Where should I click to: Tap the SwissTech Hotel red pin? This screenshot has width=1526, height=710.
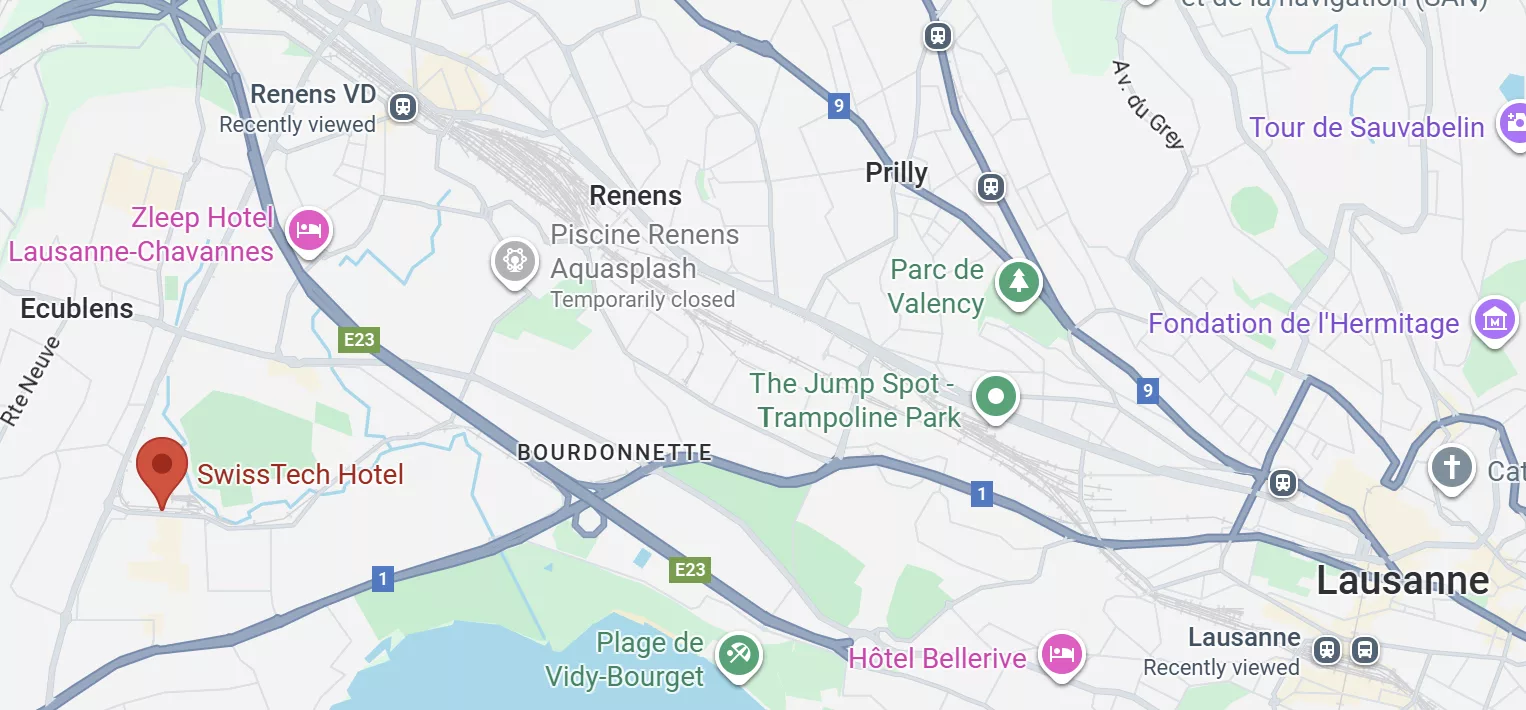coord(162,467)
